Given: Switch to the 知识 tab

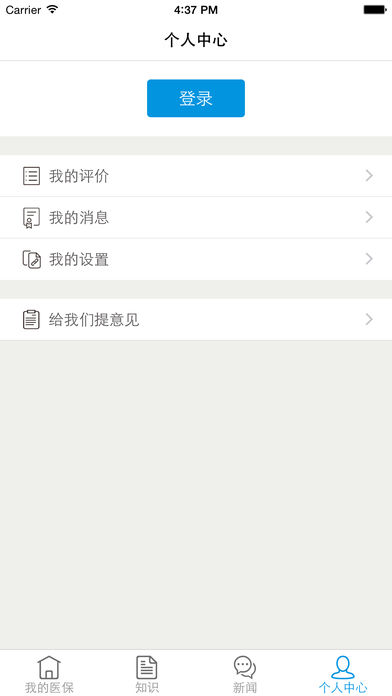Looking at the screenshot, I should [x=147, y=674].
